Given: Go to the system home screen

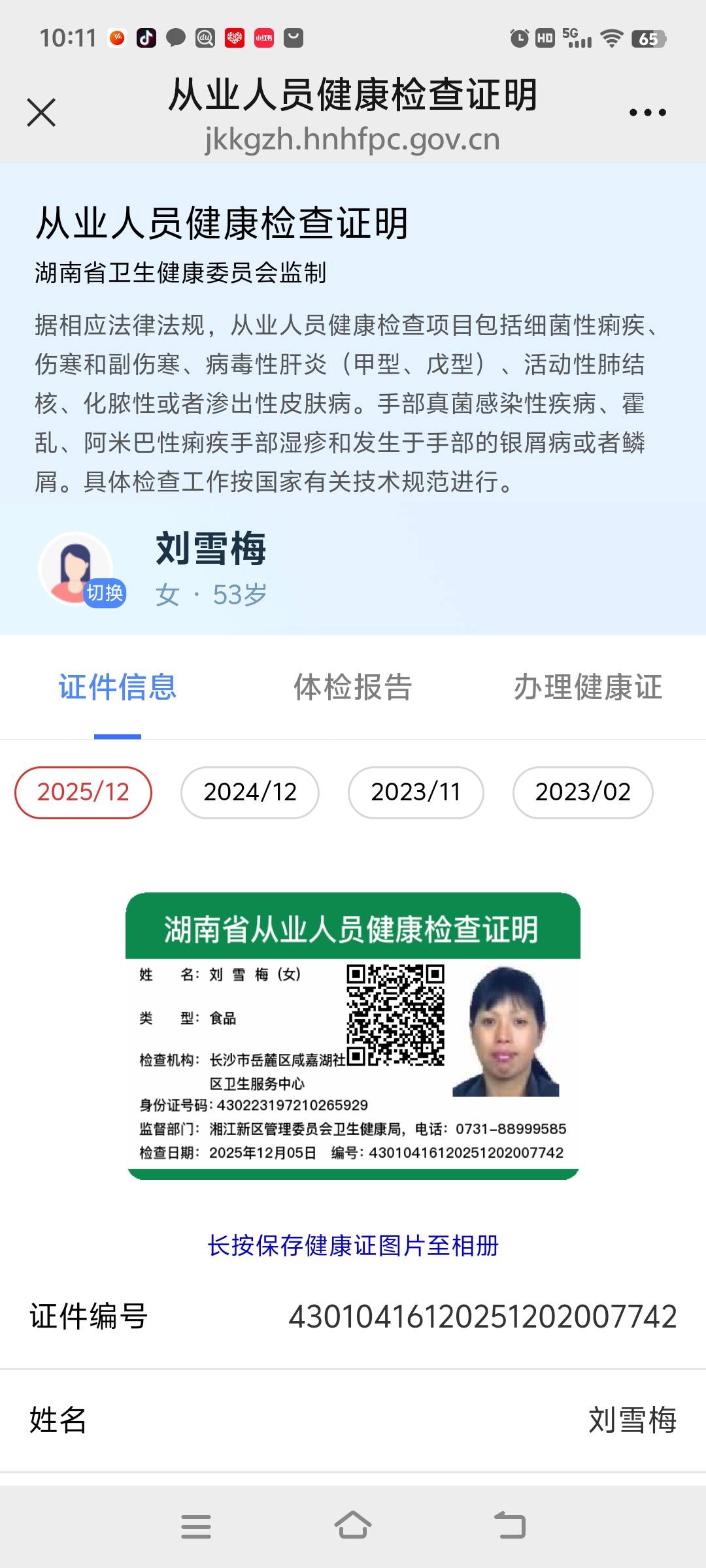Looking at the screenshot, I should (353, 1526).
